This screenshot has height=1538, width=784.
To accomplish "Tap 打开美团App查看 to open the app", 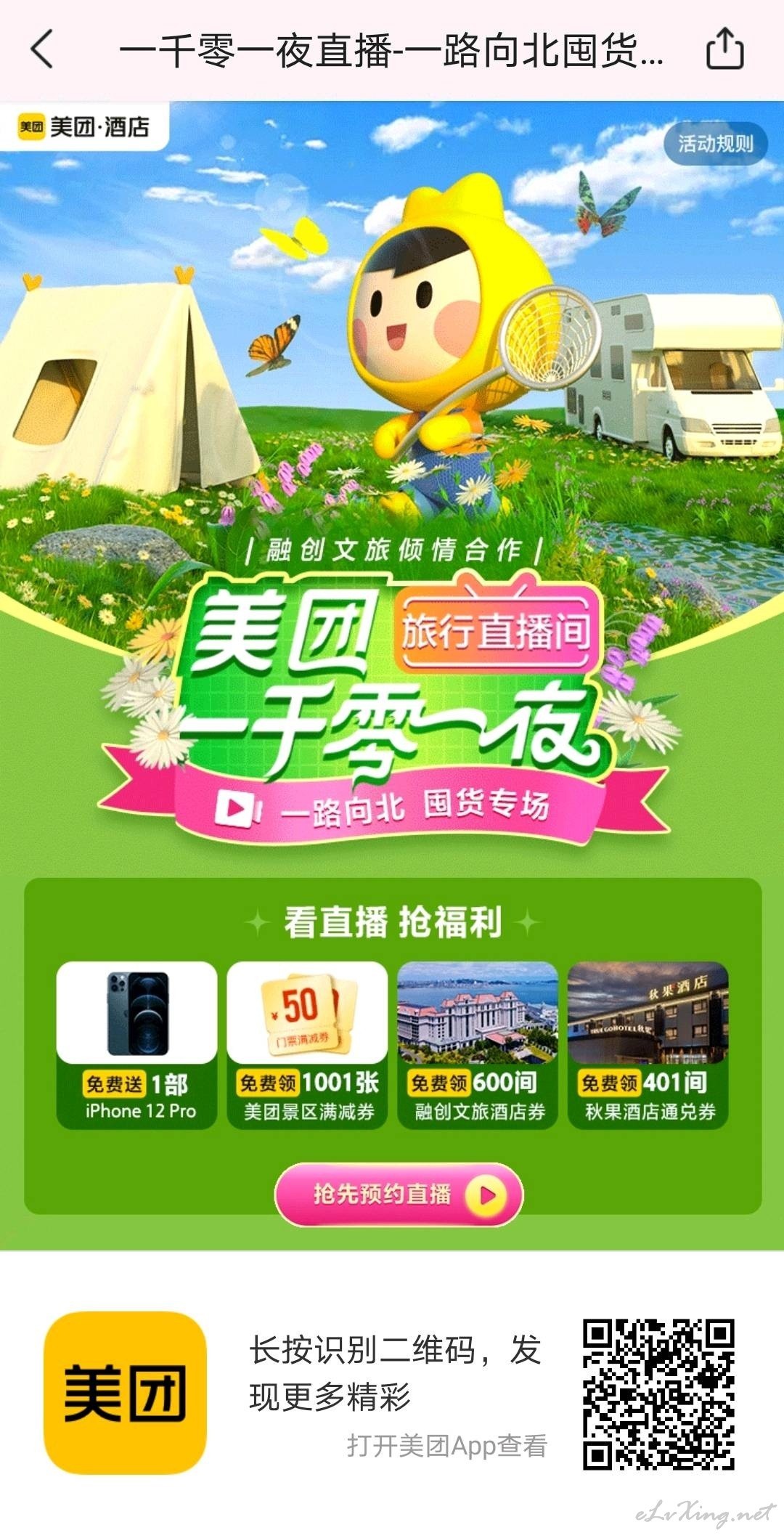I will 446,1446.
